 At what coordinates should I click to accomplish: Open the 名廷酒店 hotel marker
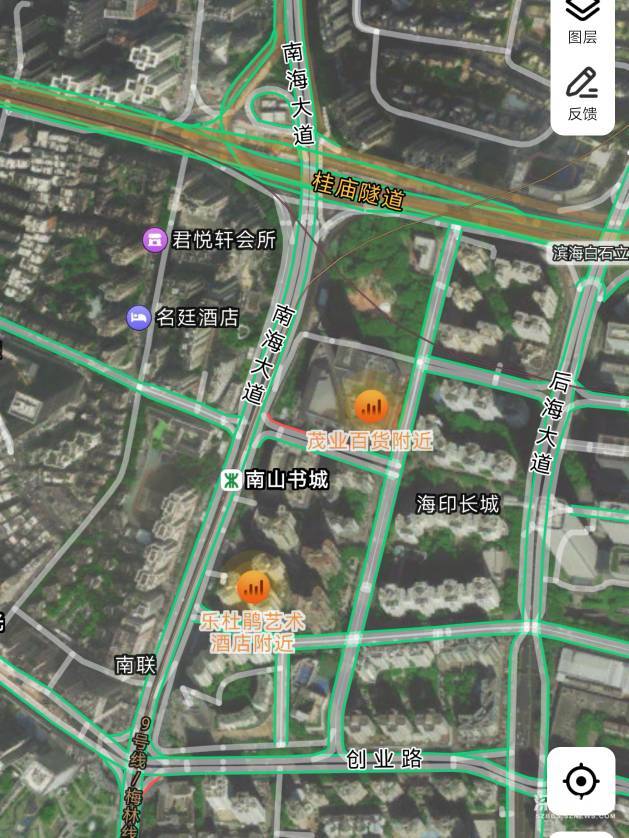(139, 318)
